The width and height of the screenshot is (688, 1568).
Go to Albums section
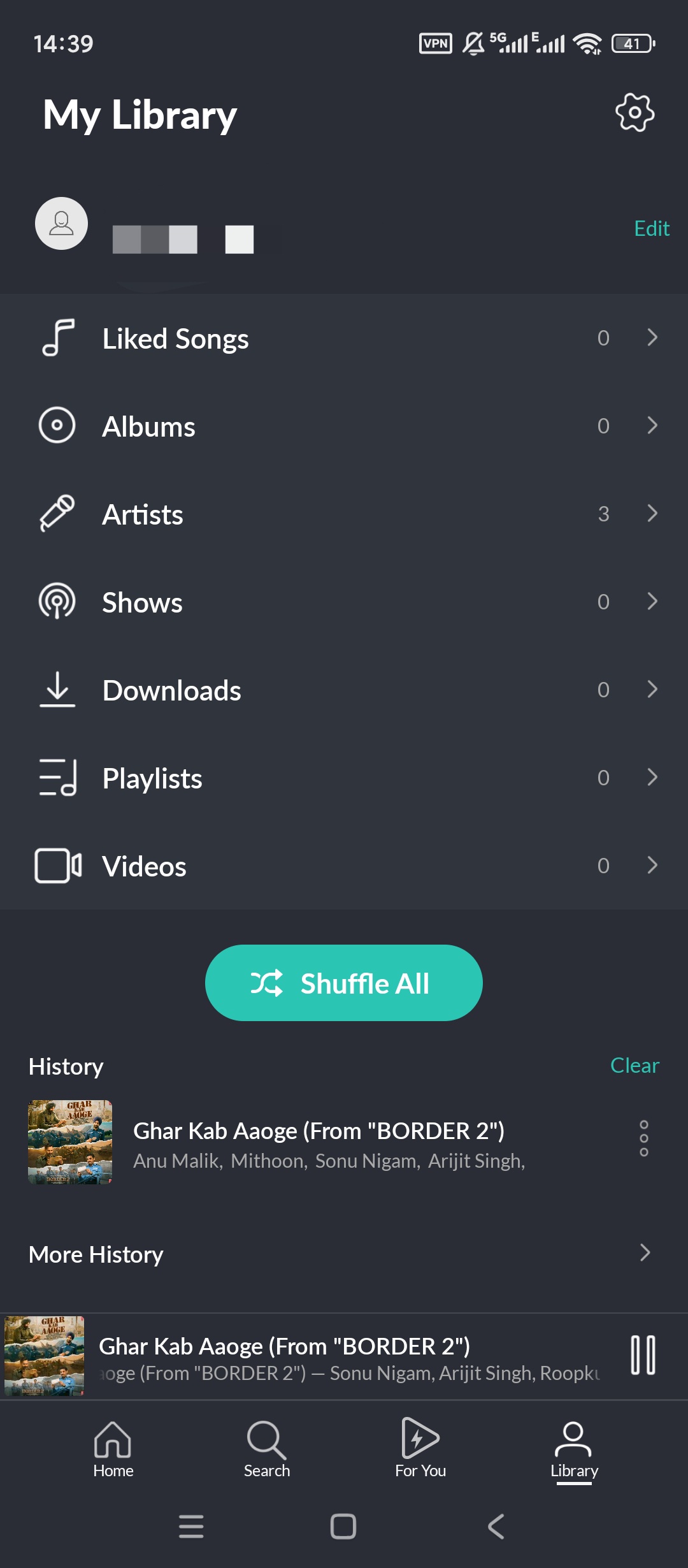click(x=344, y=426)
